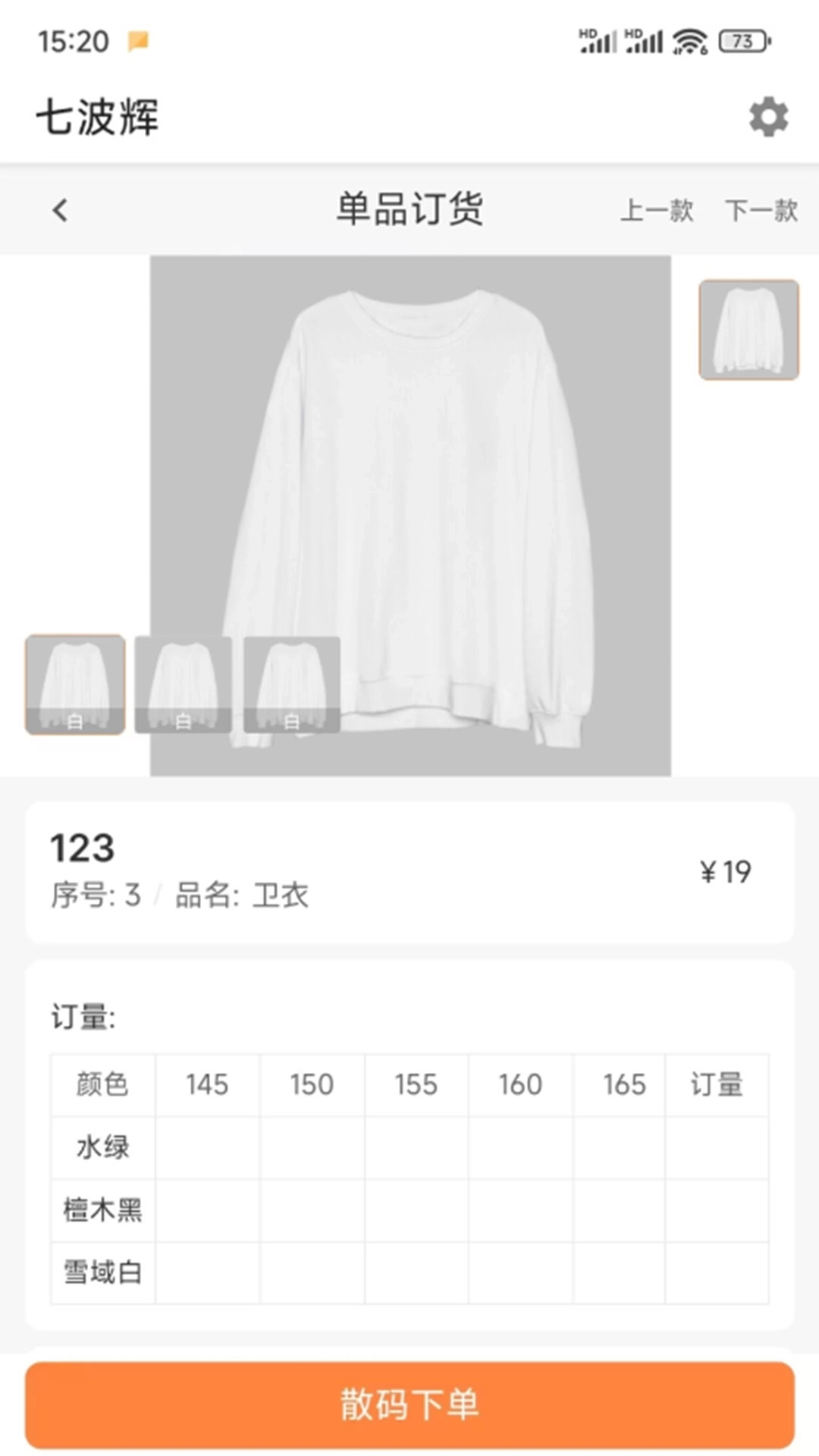Tap 上一款 to view previous item
Screen dimensions: 819x1456
(x=657, y=212)
